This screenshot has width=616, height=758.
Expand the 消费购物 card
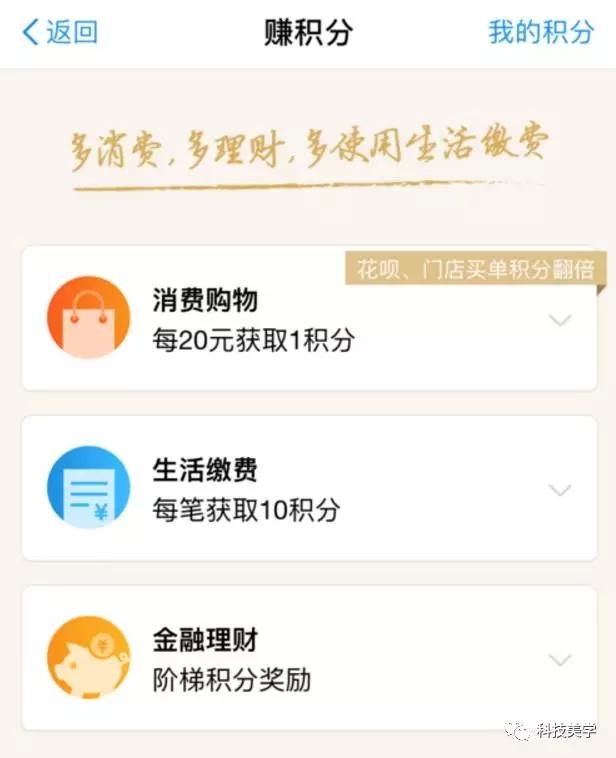coord(560,321)
